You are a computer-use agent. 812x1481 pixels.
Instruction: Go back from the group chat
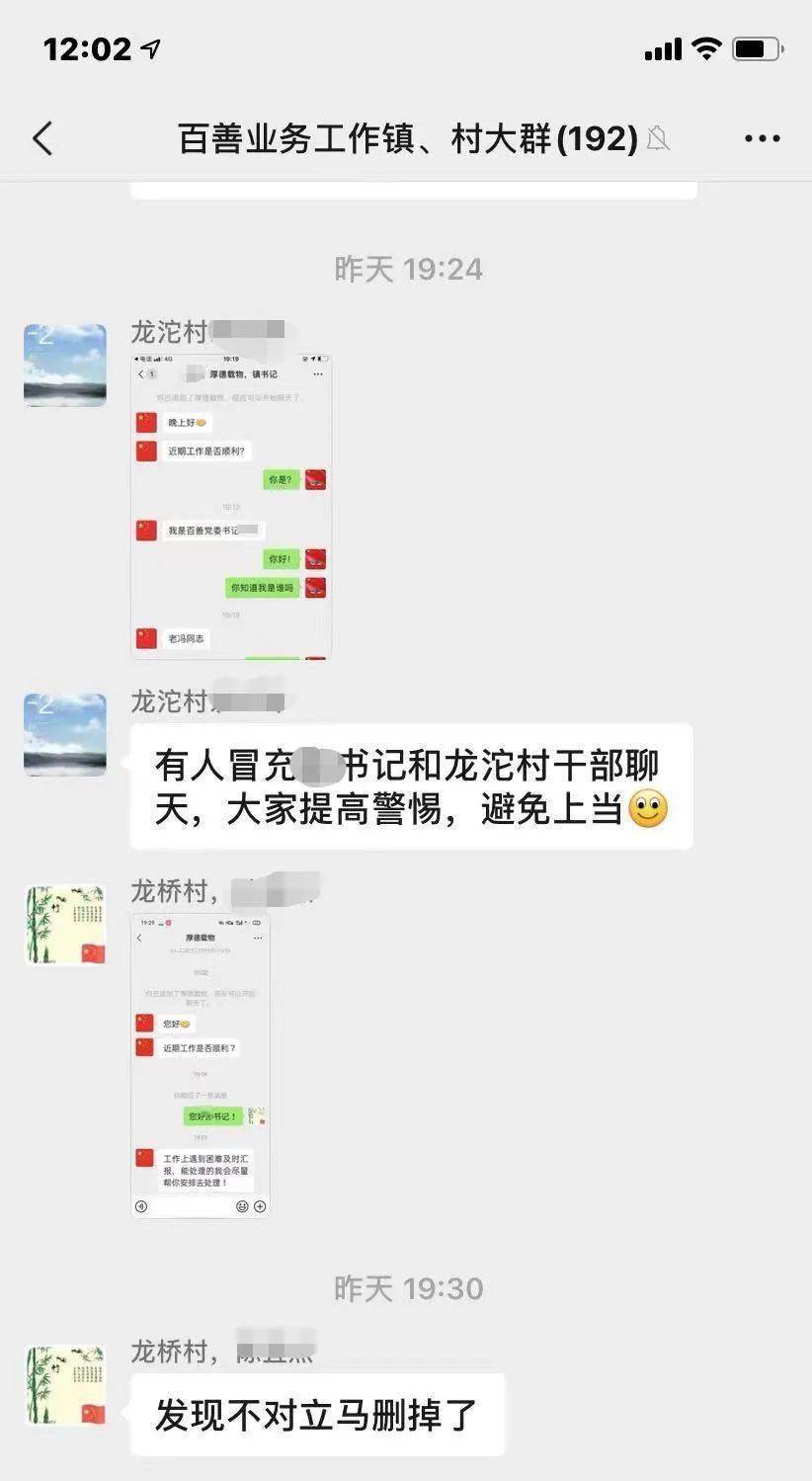click(42, 138)
